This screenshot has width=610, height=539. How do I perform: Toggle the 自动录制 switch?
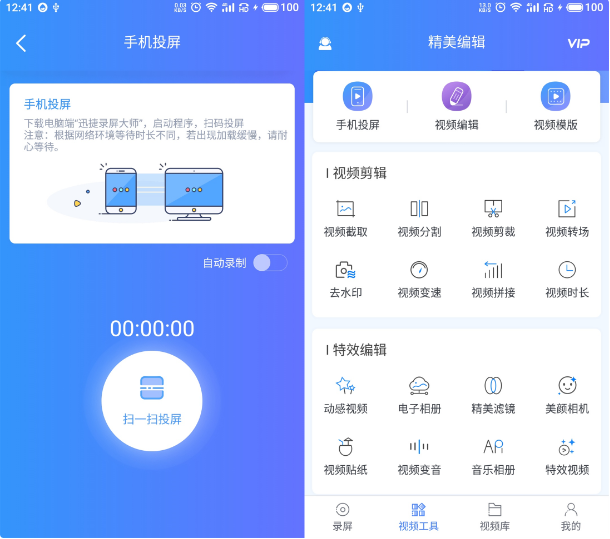(269, 263)
